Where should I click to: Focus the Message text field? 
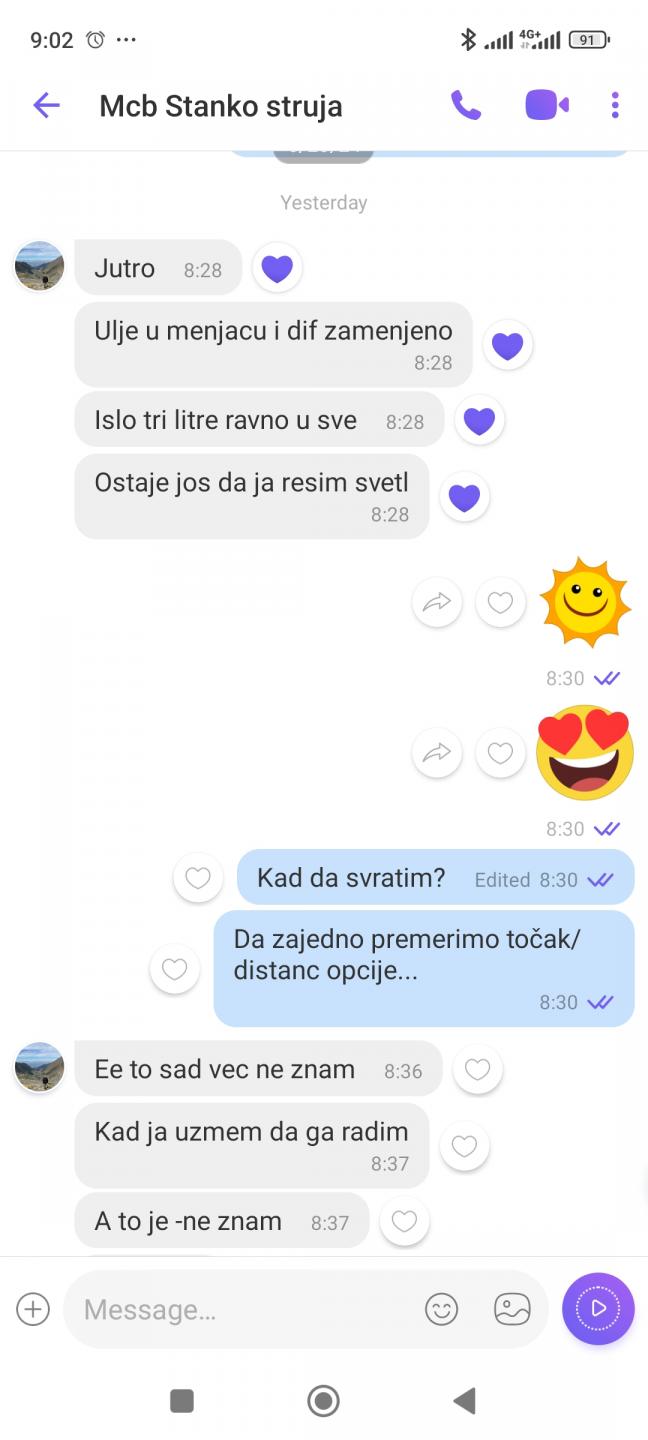point(240,1309)
